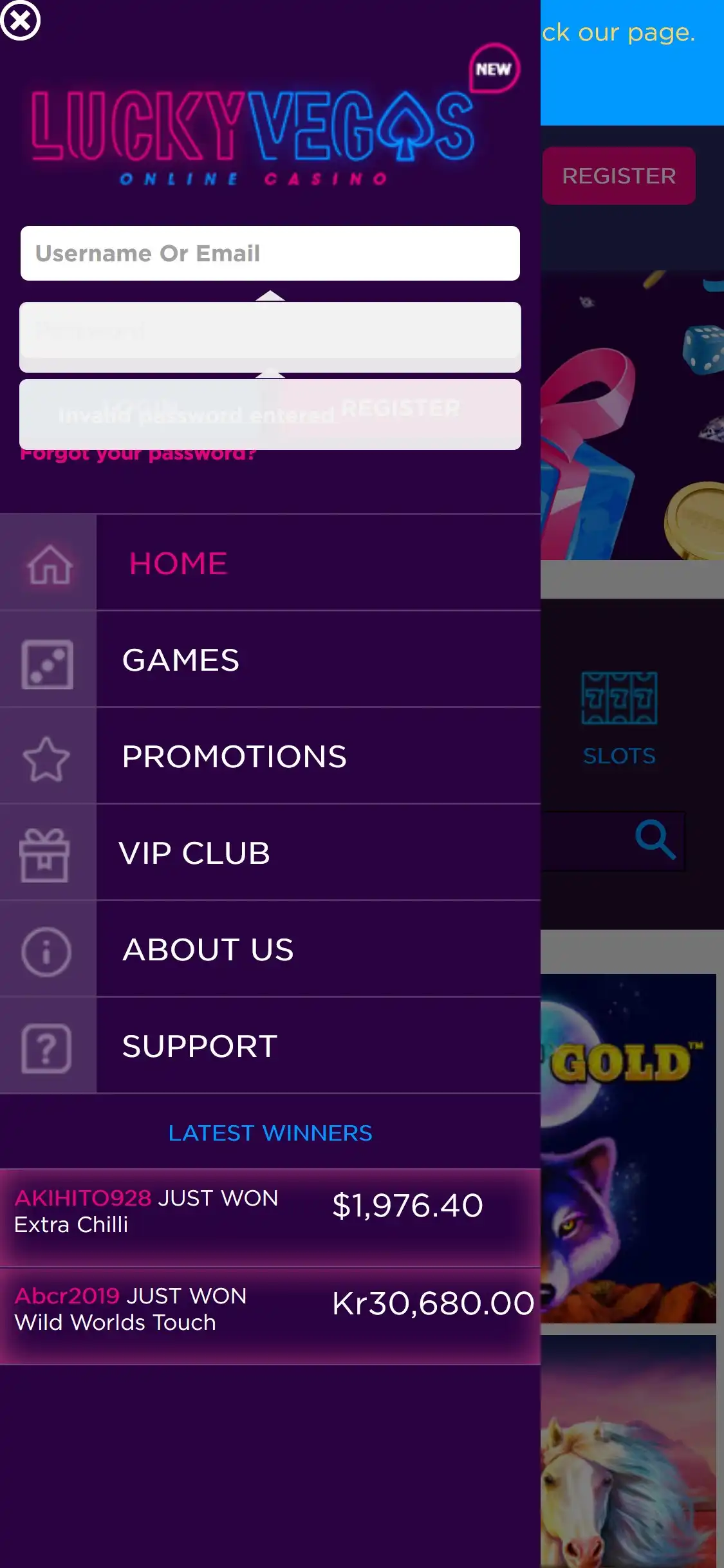Tap the REGISTER button beside the drawer

coord(618,176)
